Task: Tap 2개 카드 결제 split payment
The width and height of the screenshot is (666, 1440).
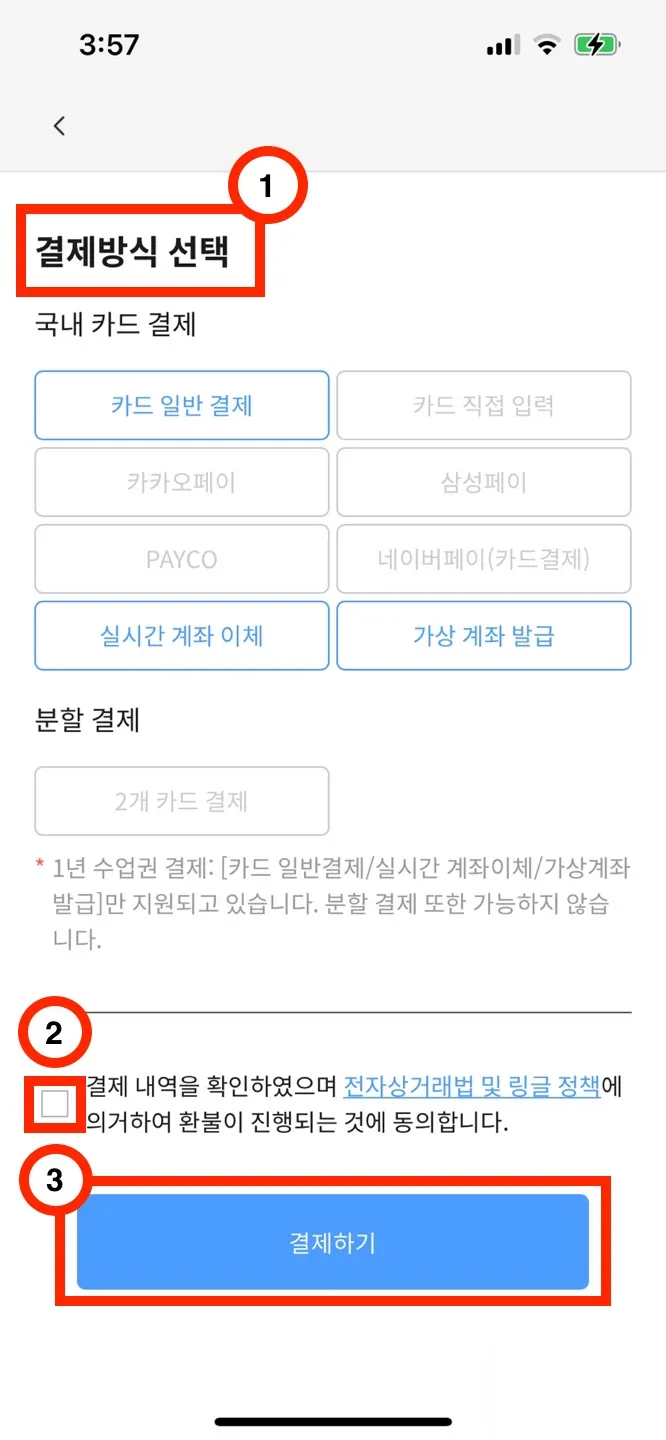Action: 181,801
